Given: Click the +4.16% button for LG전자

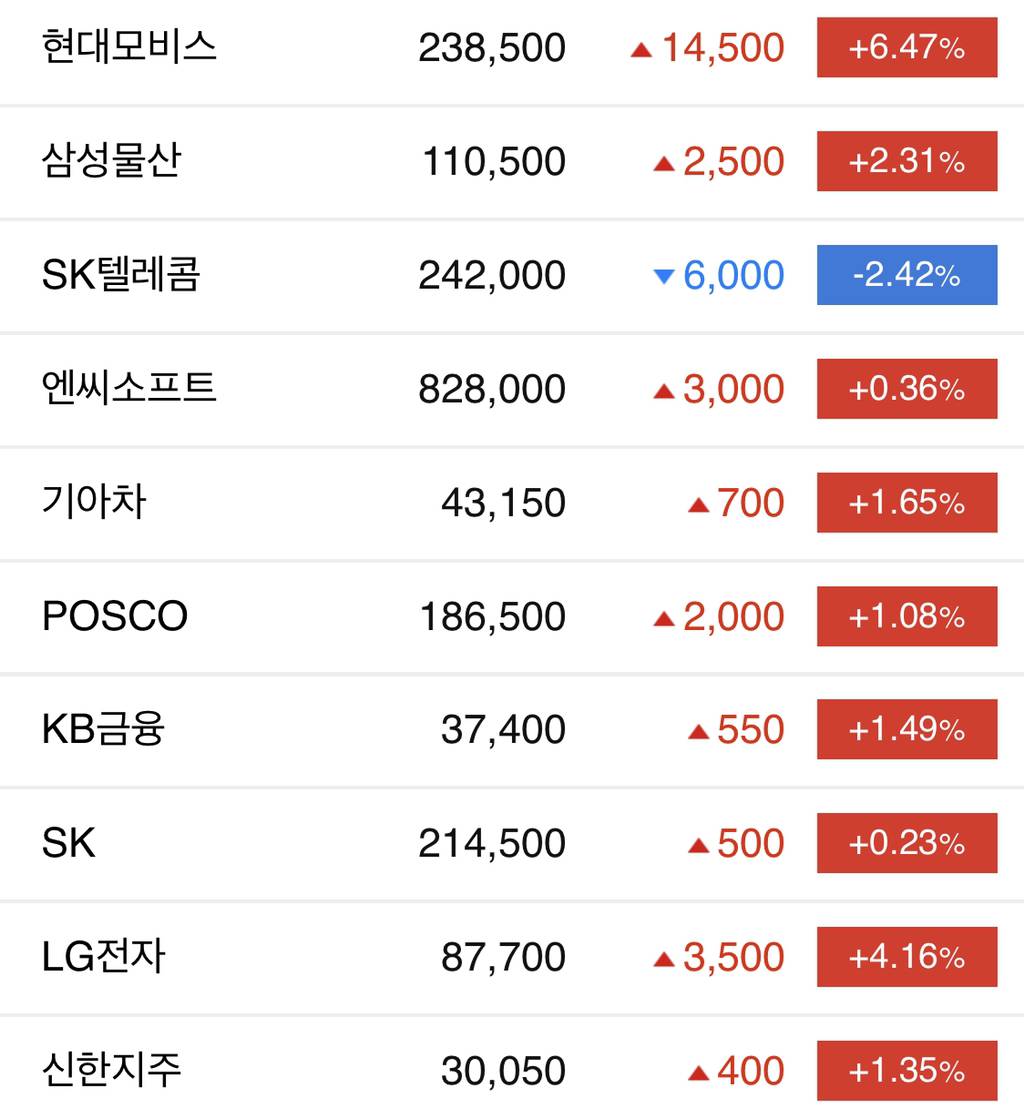Looking at the screenshot, I should point(906,957).
